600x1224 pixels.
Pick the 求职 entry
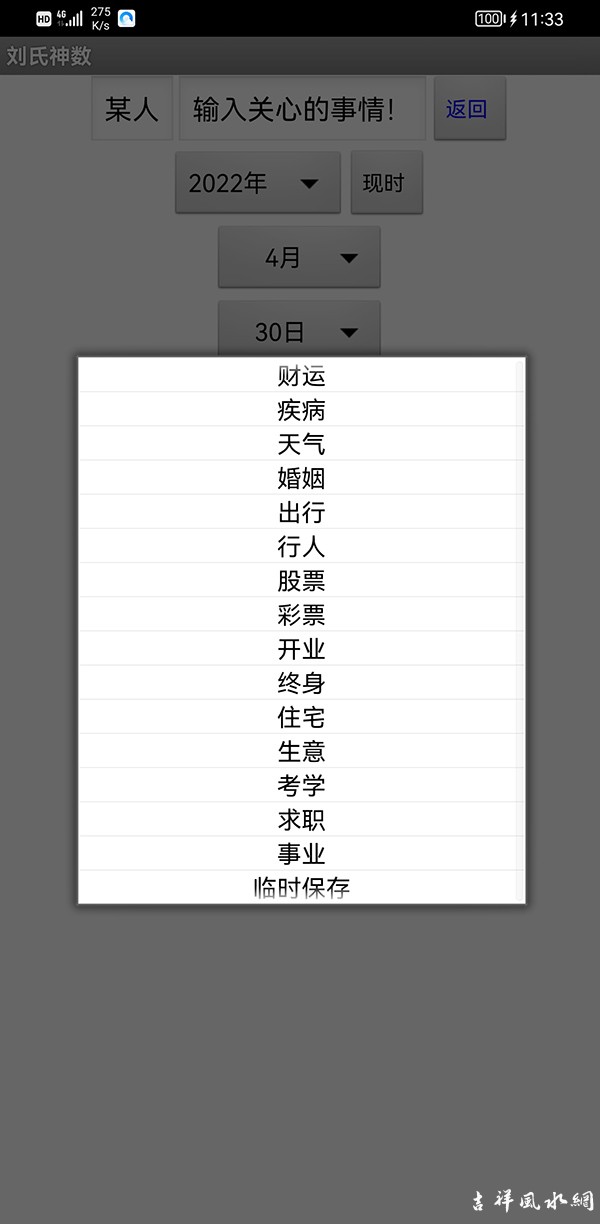point(301,819)
